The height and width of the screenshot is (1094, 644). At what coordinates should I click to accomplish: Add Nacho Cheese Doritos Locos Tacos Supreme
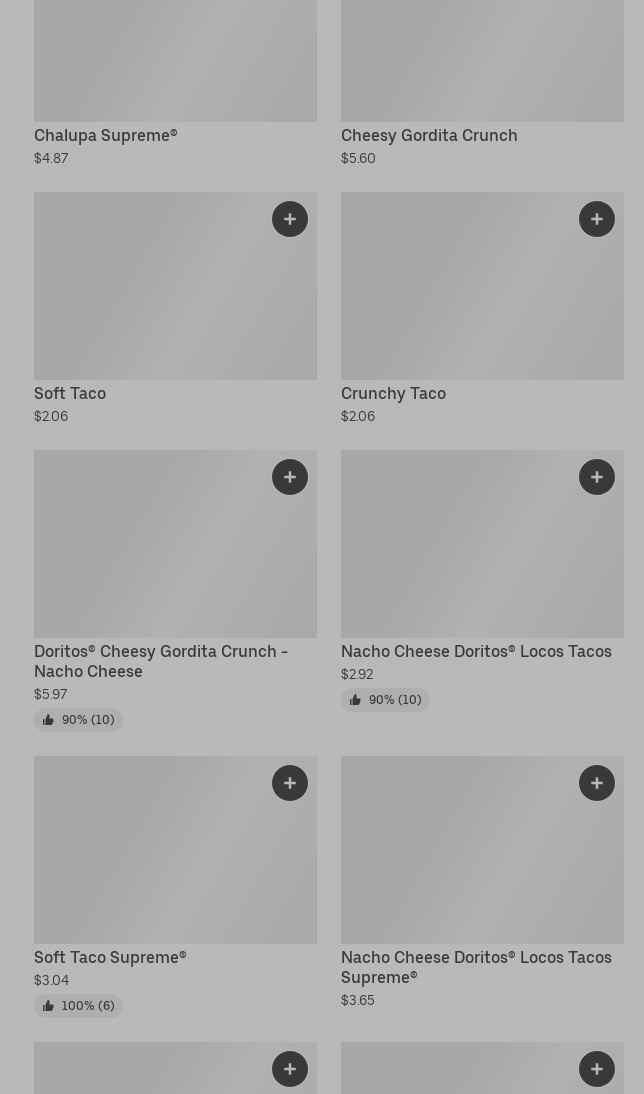[x=597, y=783]
